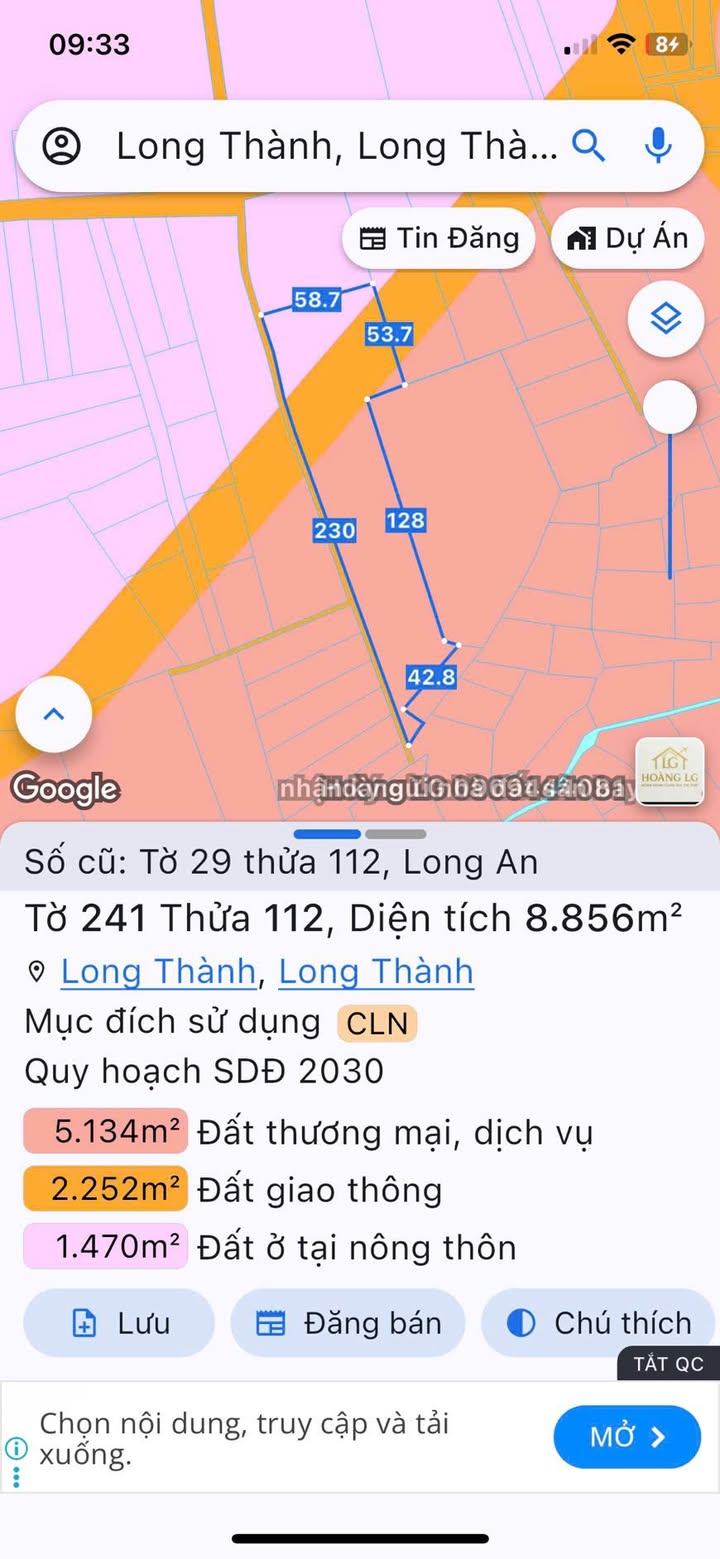Open the account profile icon
Viewport: 720px width, 1559px height.
click(x=61, y=146)
